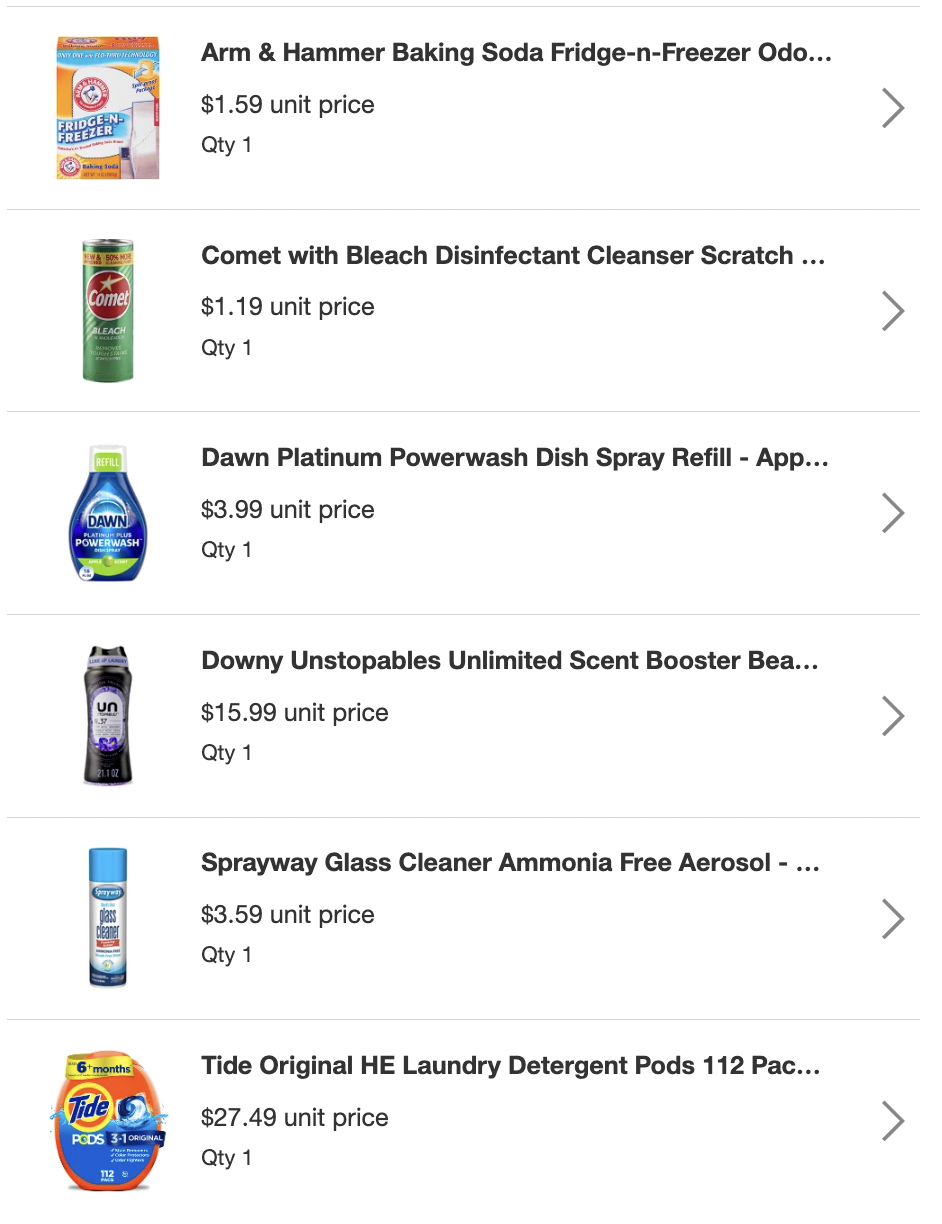
Task: View the Dawn Platinum Powerwash Refill item
Action: [x=514, y=458]
